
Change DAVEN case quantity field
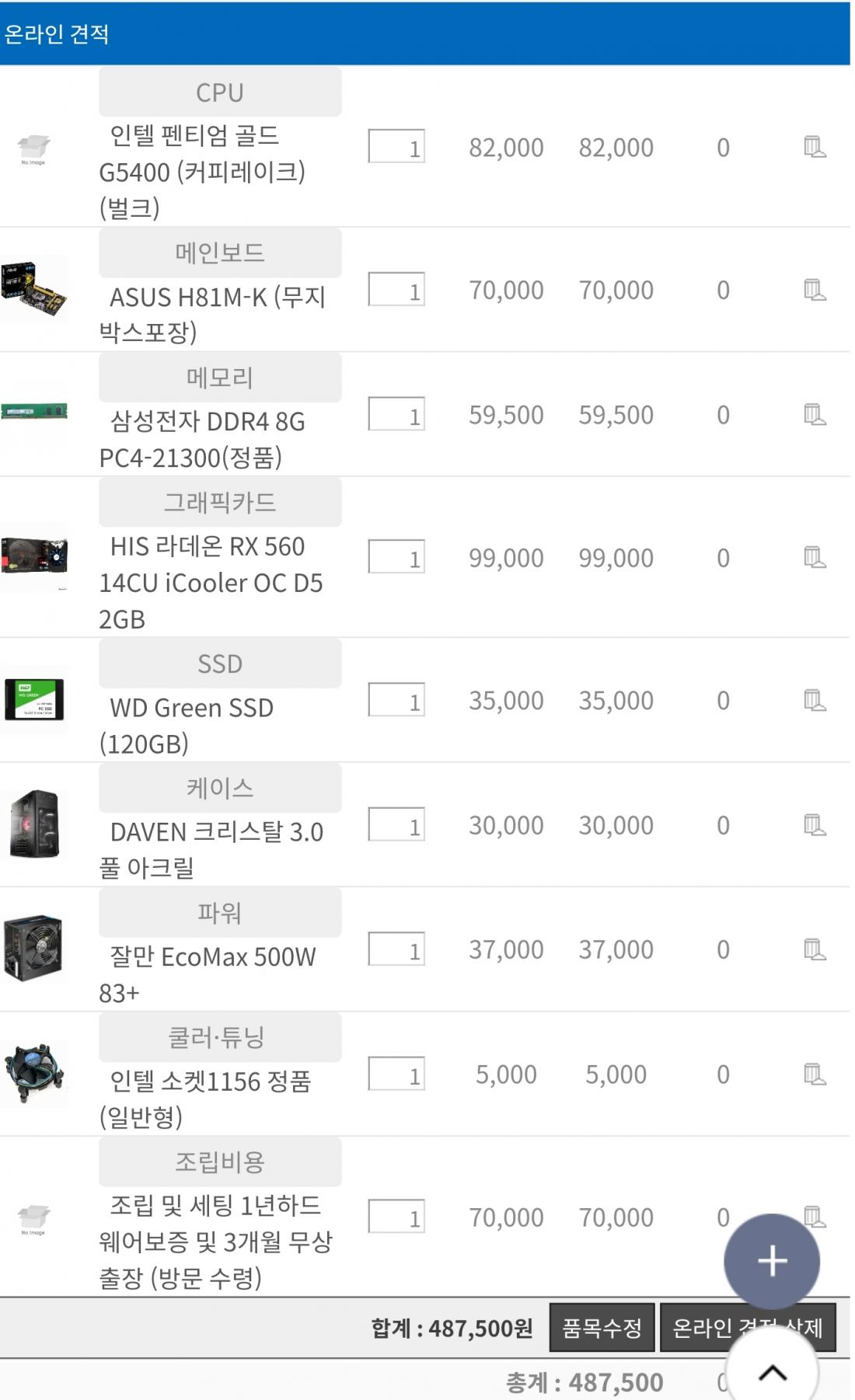pyautogui.click(x=396, y=825)
